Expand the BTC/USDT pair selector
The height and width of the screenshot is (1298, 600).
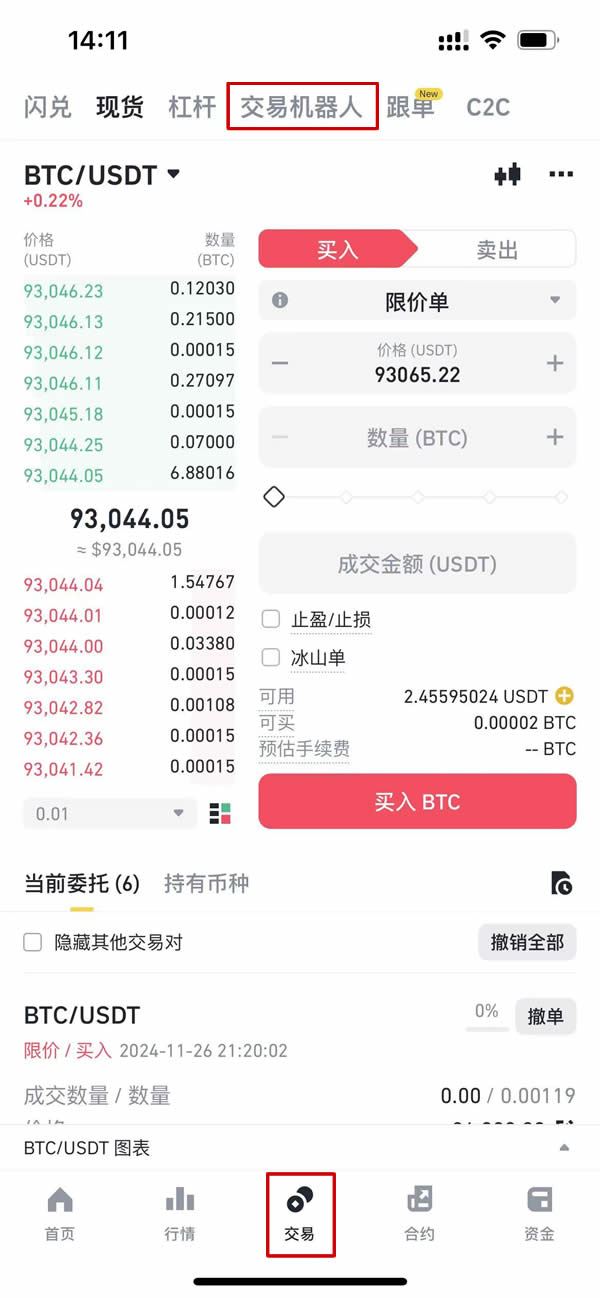point(173,174)
